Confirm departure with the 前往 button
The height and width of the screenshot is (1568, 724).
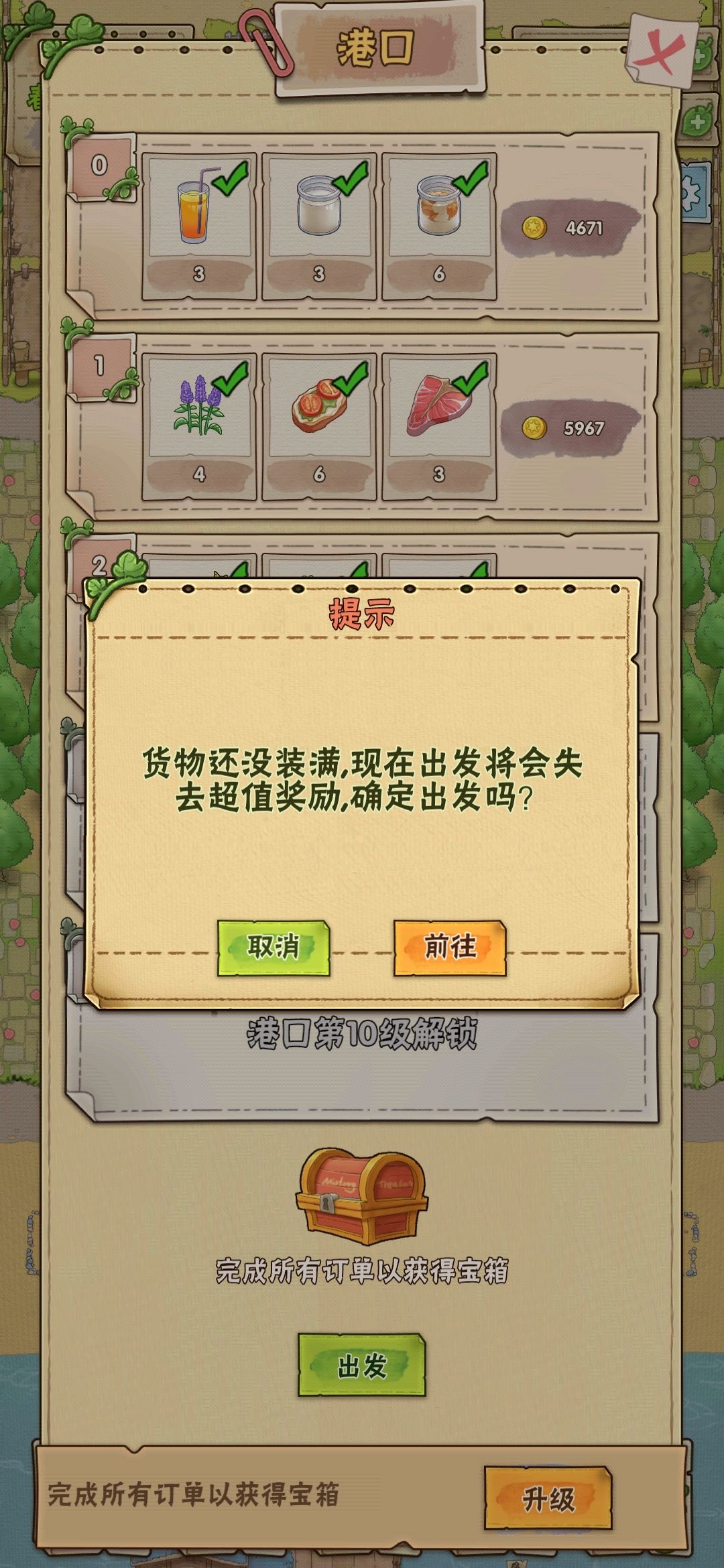[x=450, y=948]
